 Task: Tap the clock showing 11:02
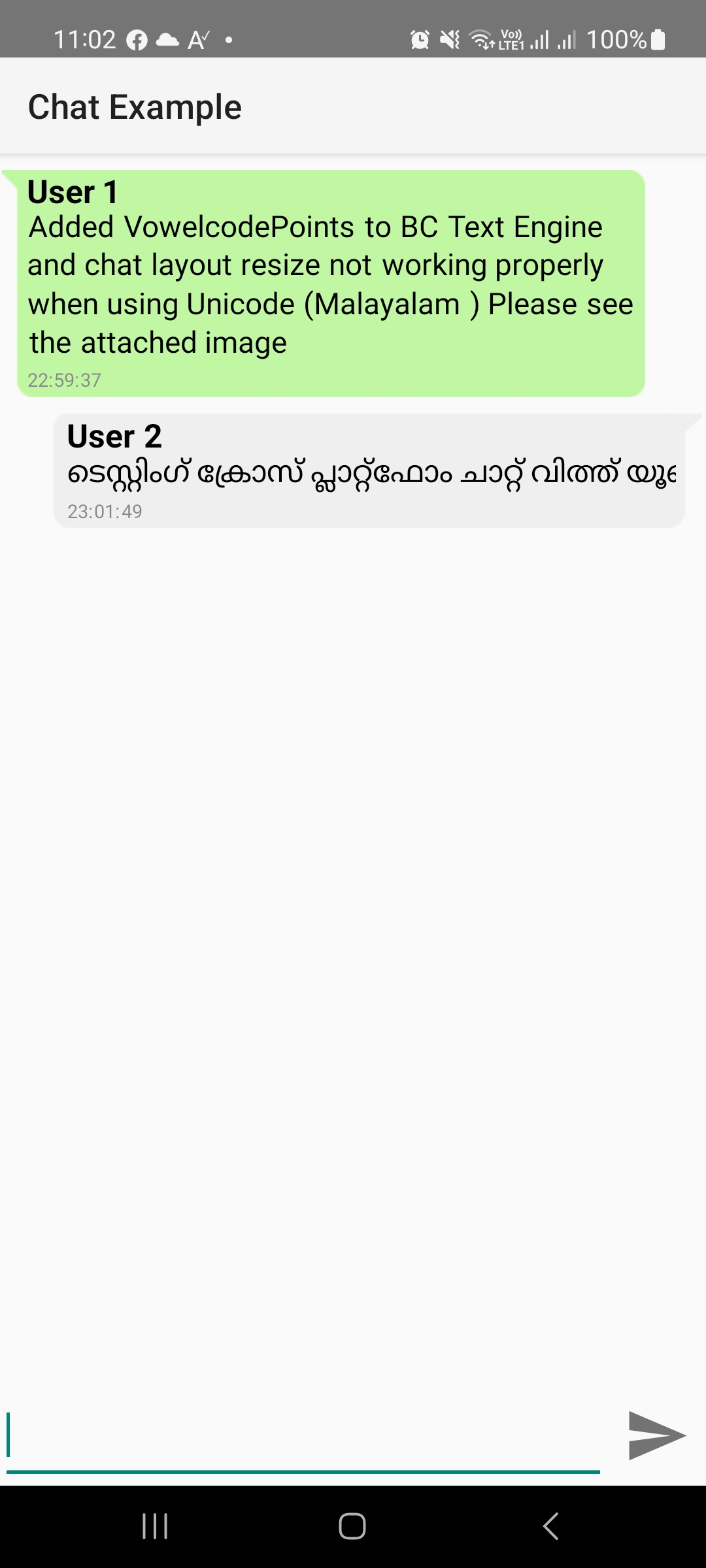[x=86, y=38]
